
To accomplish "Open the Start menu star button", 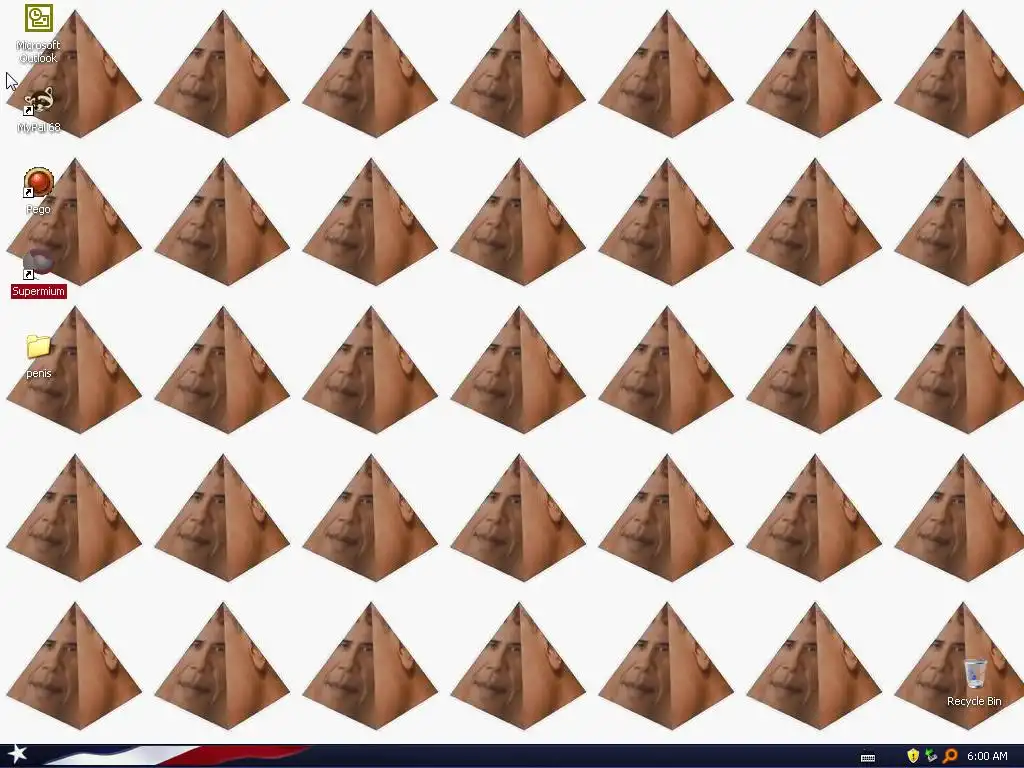I will (x=17, y=755).
